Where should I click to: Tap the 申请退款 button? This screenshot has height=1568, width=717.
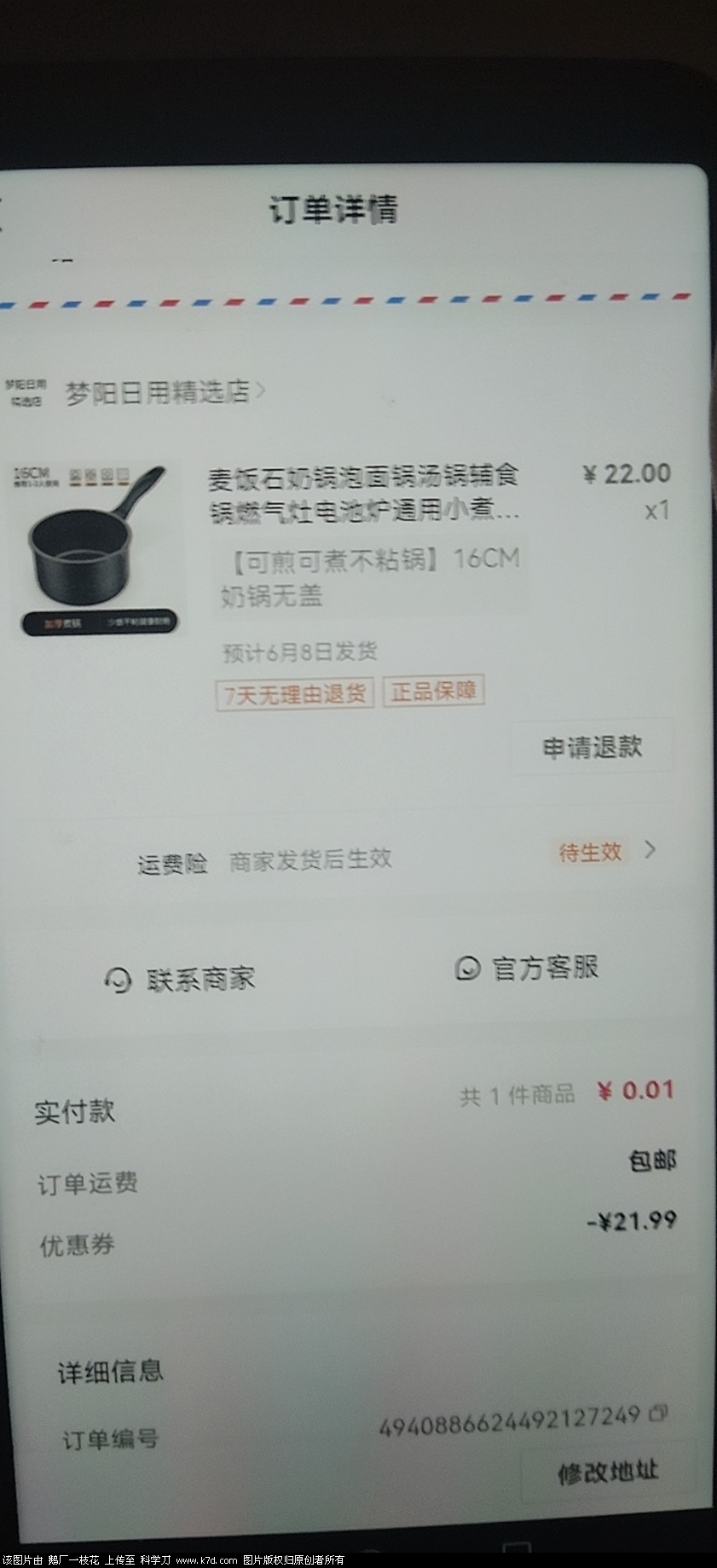tap(592, 748)
